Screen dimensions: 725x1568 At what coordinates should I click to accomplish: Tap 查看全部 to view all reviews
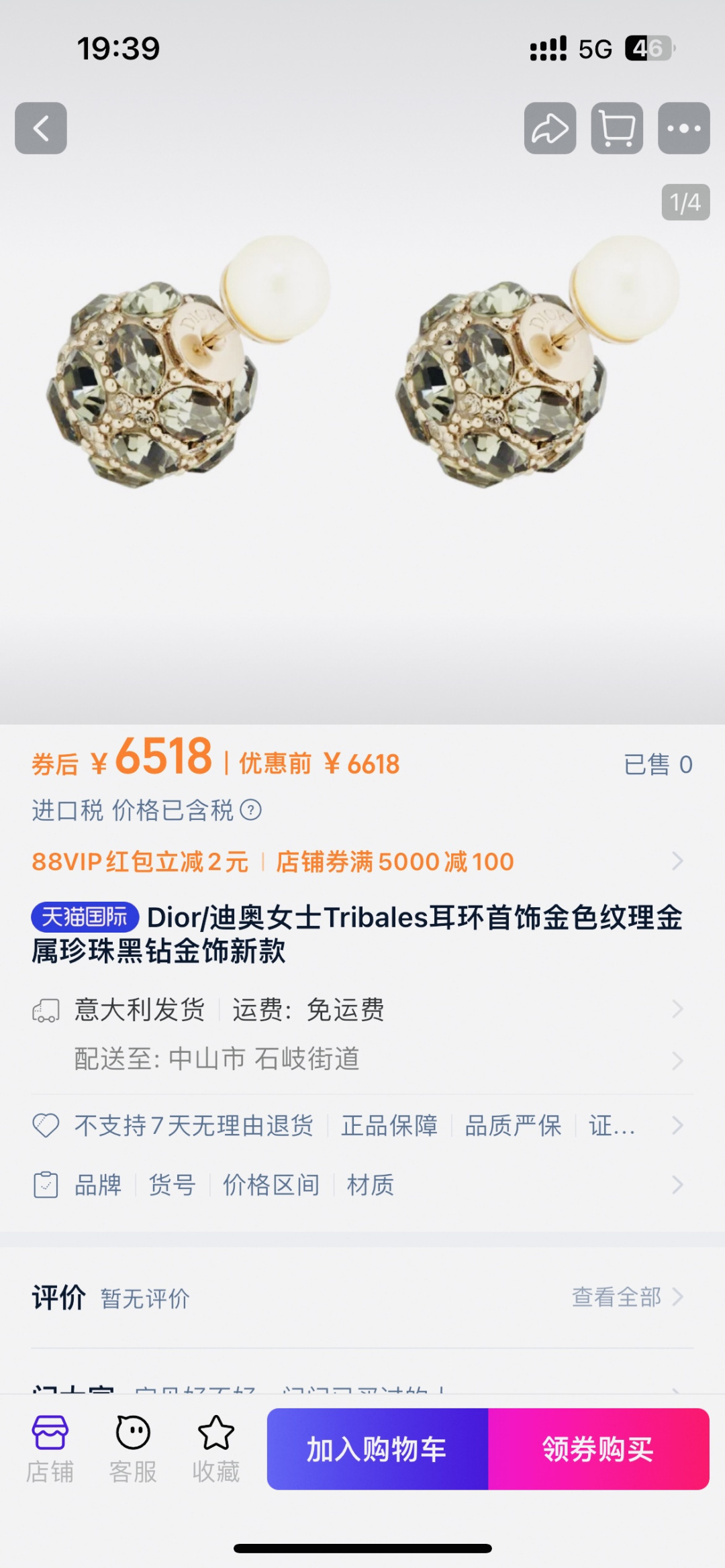(x=626, y=1297)
